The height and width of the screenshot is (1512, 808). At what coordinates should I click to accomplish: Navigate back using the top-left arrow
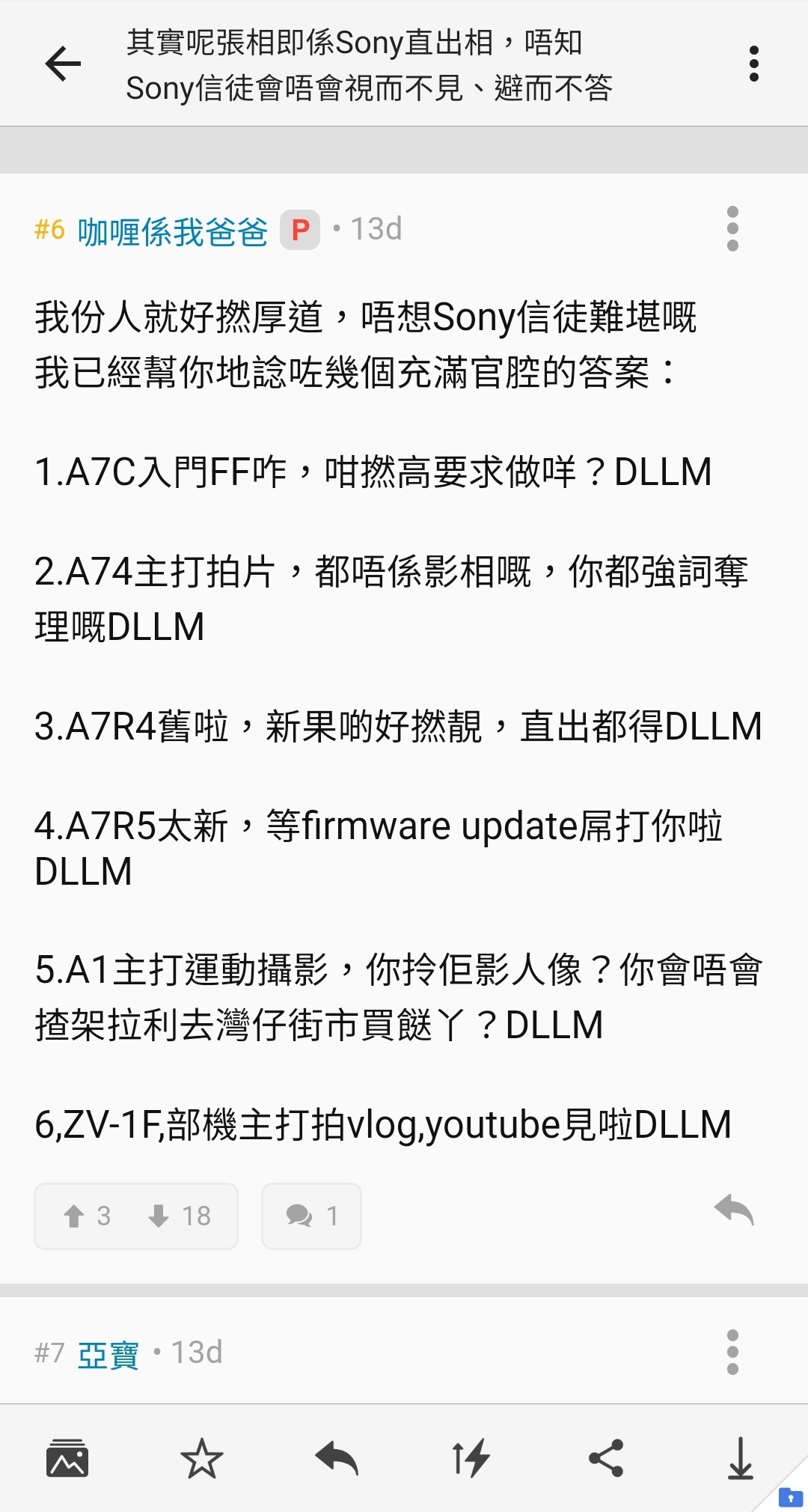click(64, 64)
